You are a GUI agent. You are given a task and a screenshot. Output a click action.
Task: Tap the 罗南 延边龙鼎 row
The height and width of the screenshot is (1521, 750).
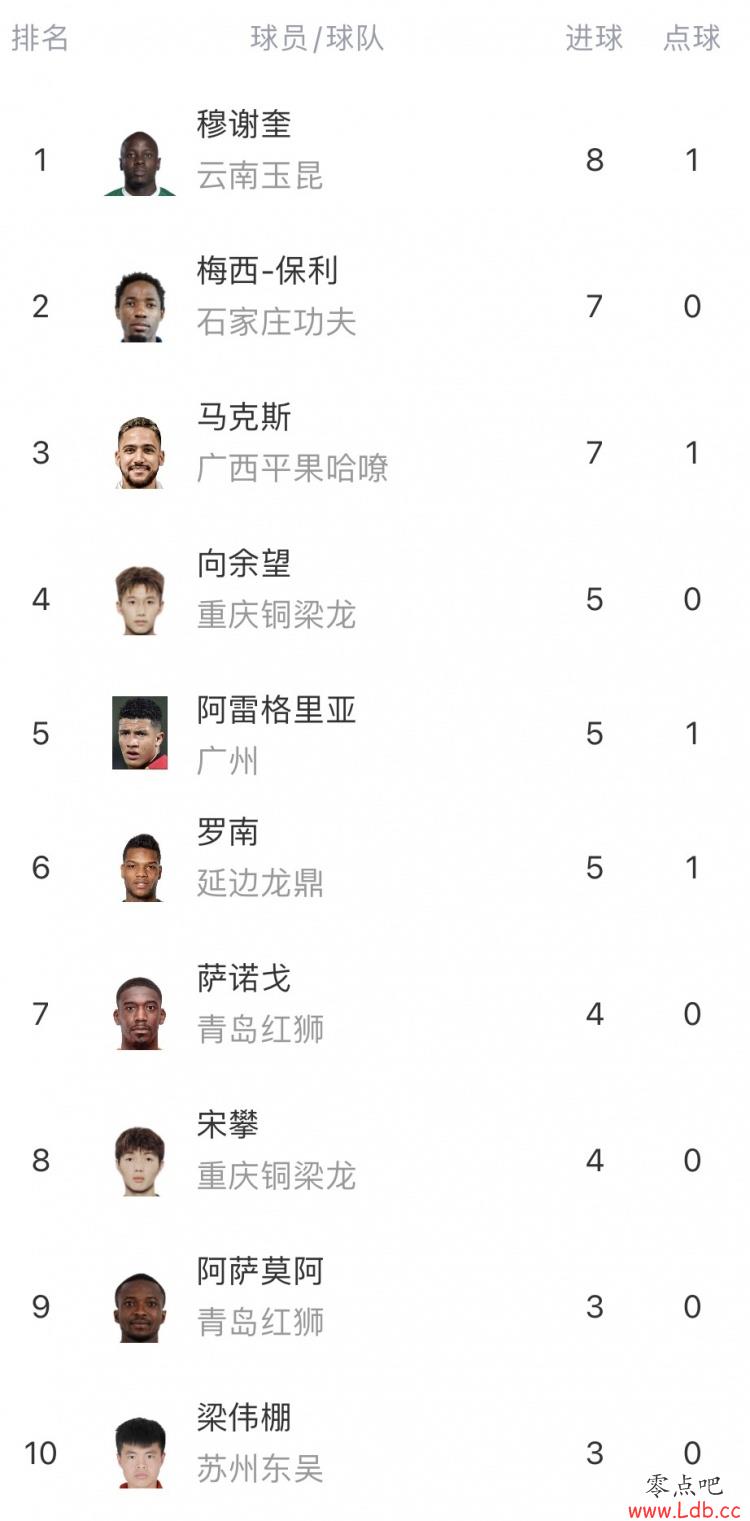375,867
